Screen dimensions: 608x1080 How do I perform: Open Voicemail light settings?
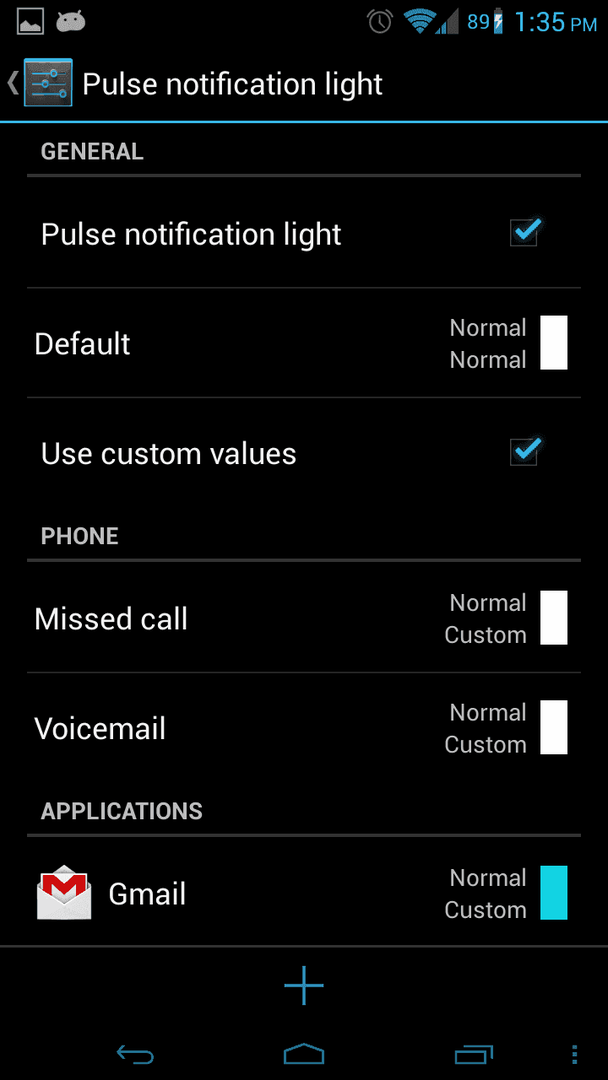point(304,728)
